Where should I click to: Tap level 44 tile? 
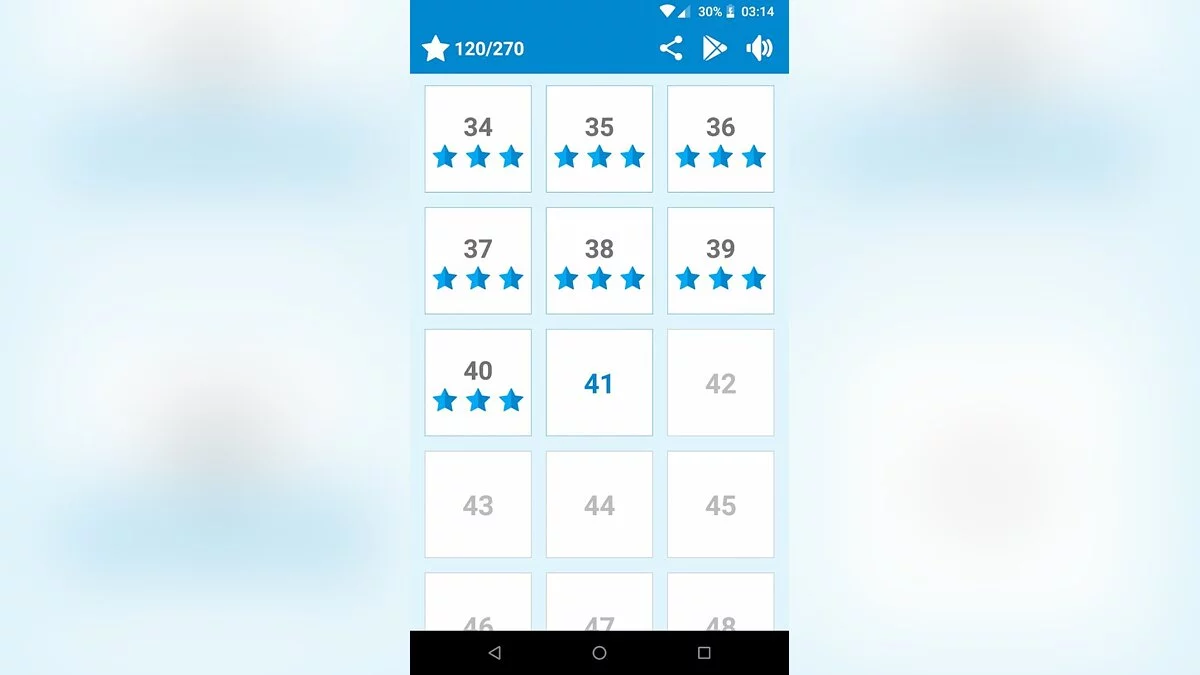tap(599, 505)
